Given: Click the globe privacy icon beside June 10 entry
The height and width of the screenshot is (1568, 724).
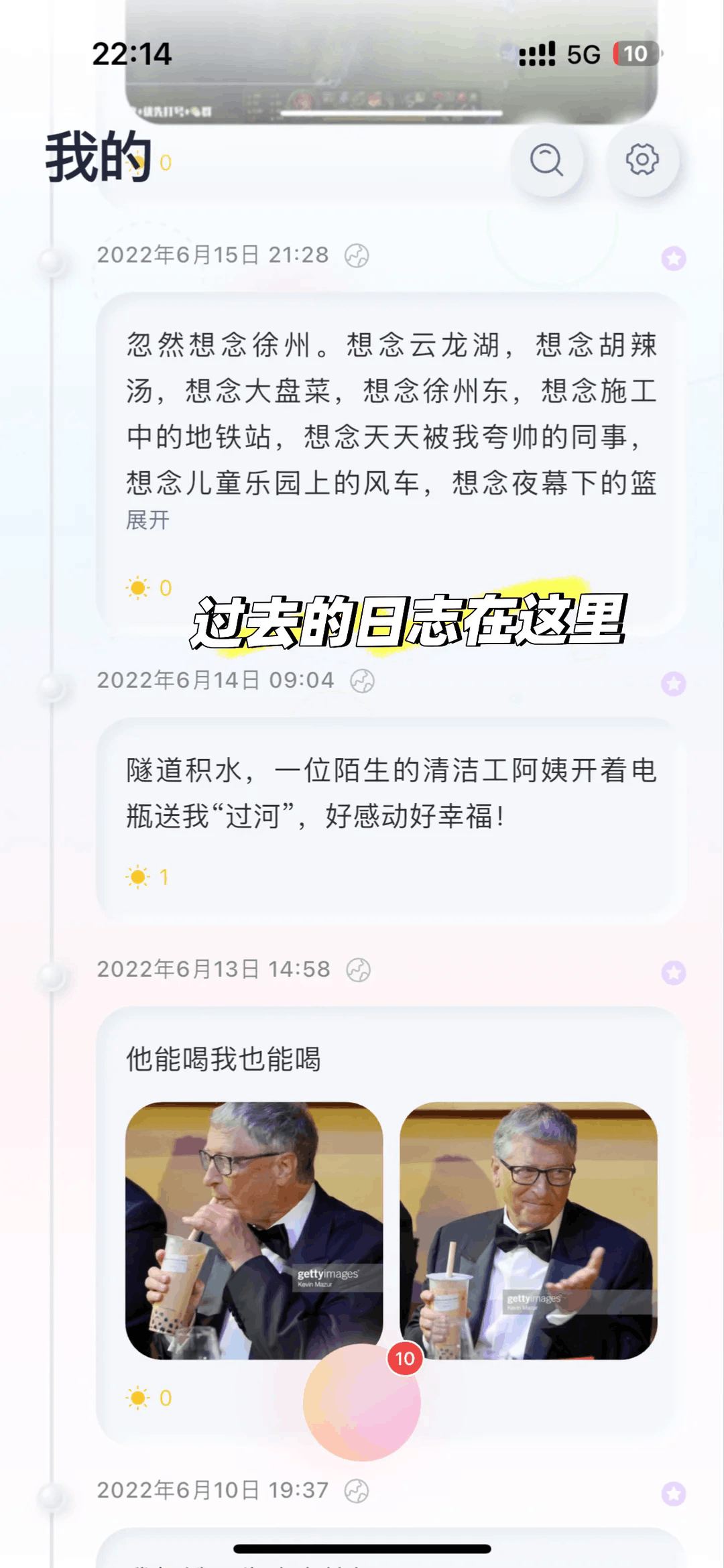Looking at the screenshot, I should [360, 1491].
